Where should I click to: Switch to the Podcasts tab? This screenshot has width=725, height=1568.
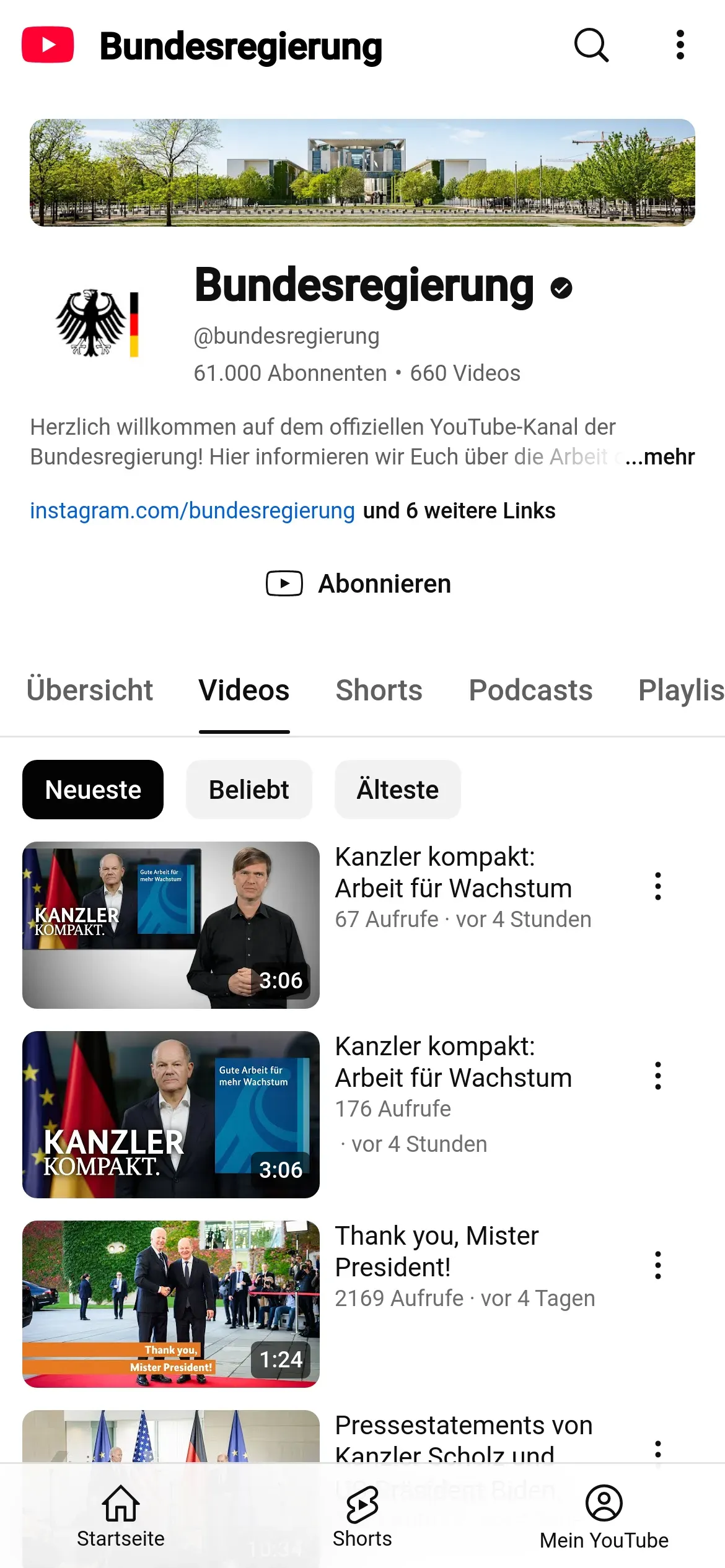tap(530, 690)
